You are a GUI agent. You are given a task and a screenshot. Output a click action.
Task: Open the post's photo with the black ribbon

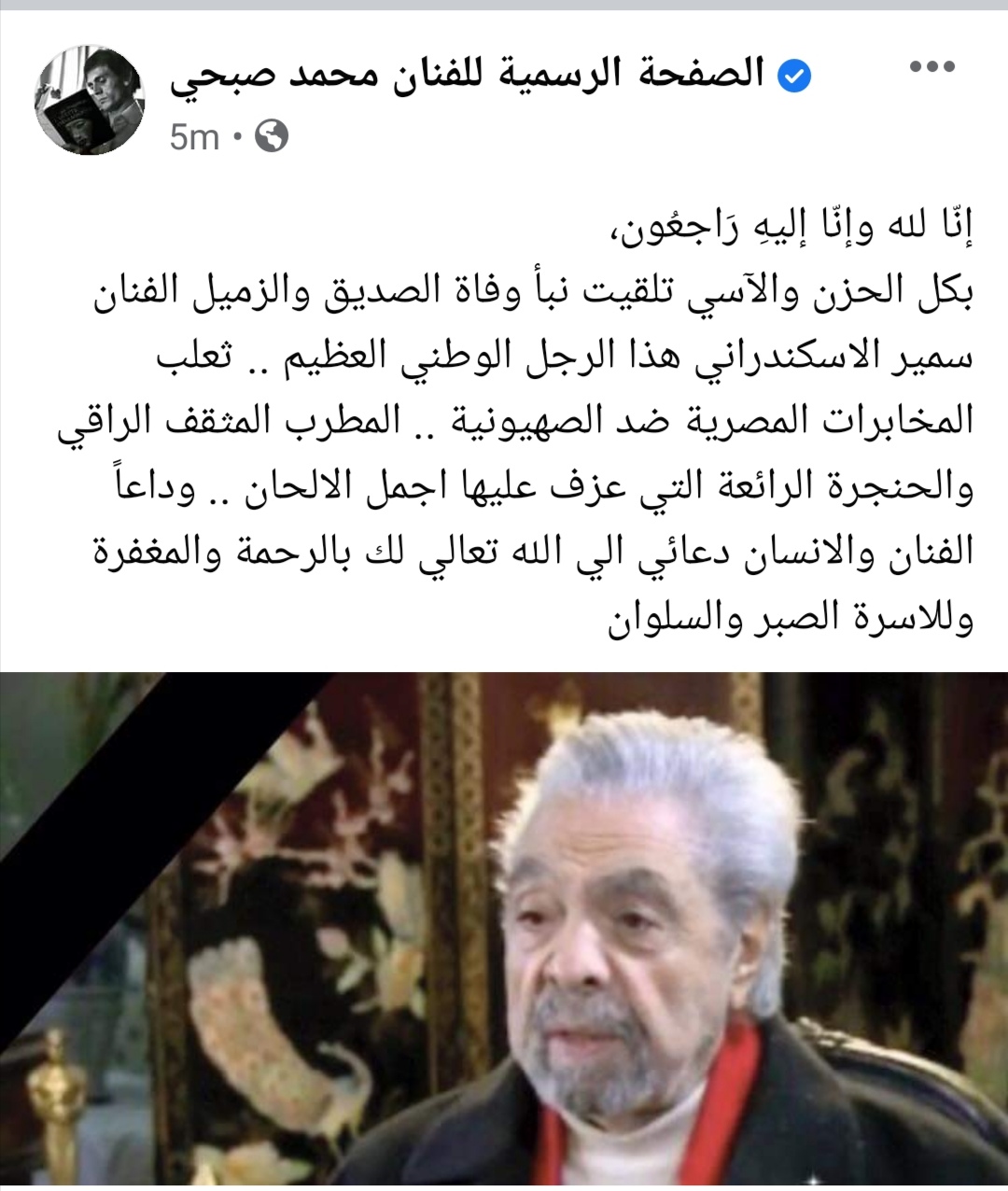(504, 929)
